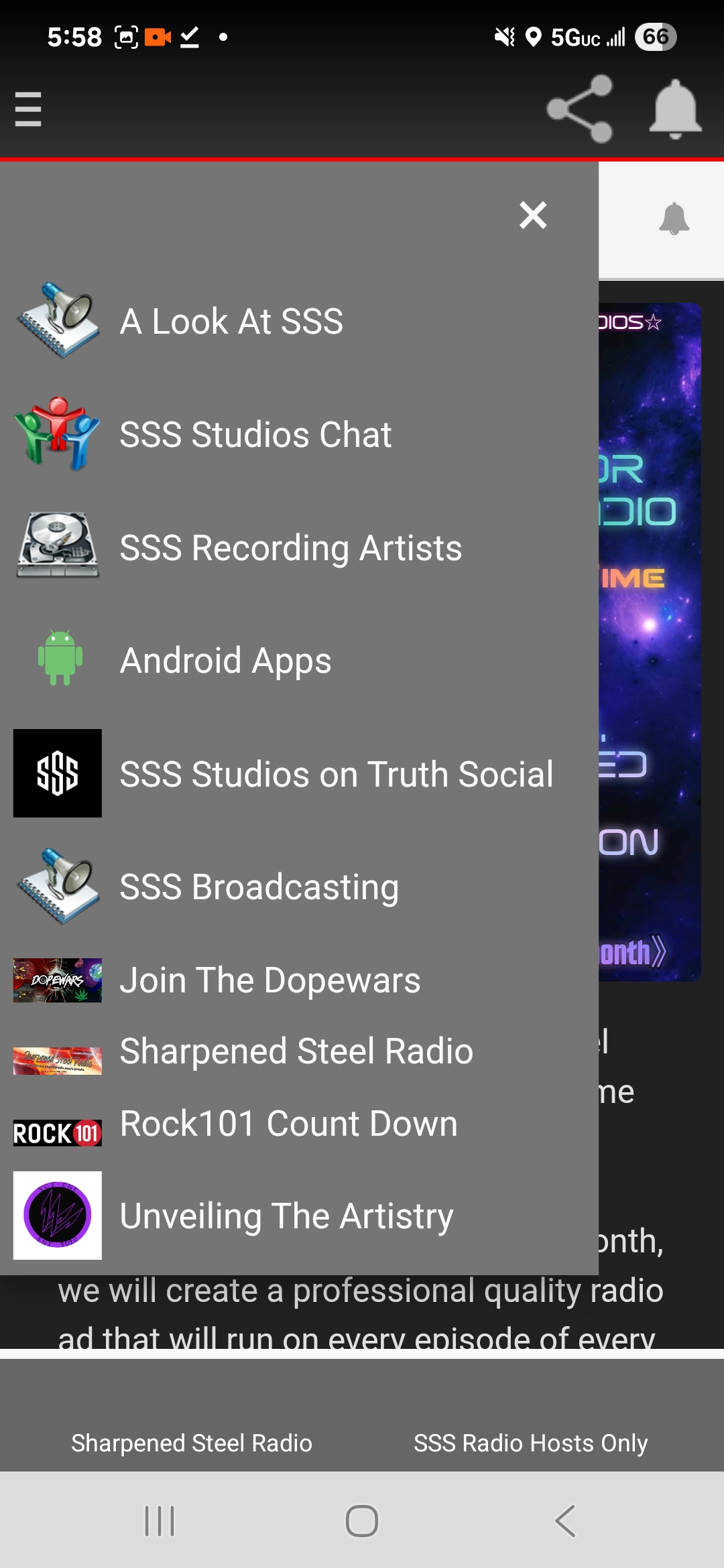Tap the small bell icon beside drawer
The image size is (724, 1568).
tap(674, 218)
